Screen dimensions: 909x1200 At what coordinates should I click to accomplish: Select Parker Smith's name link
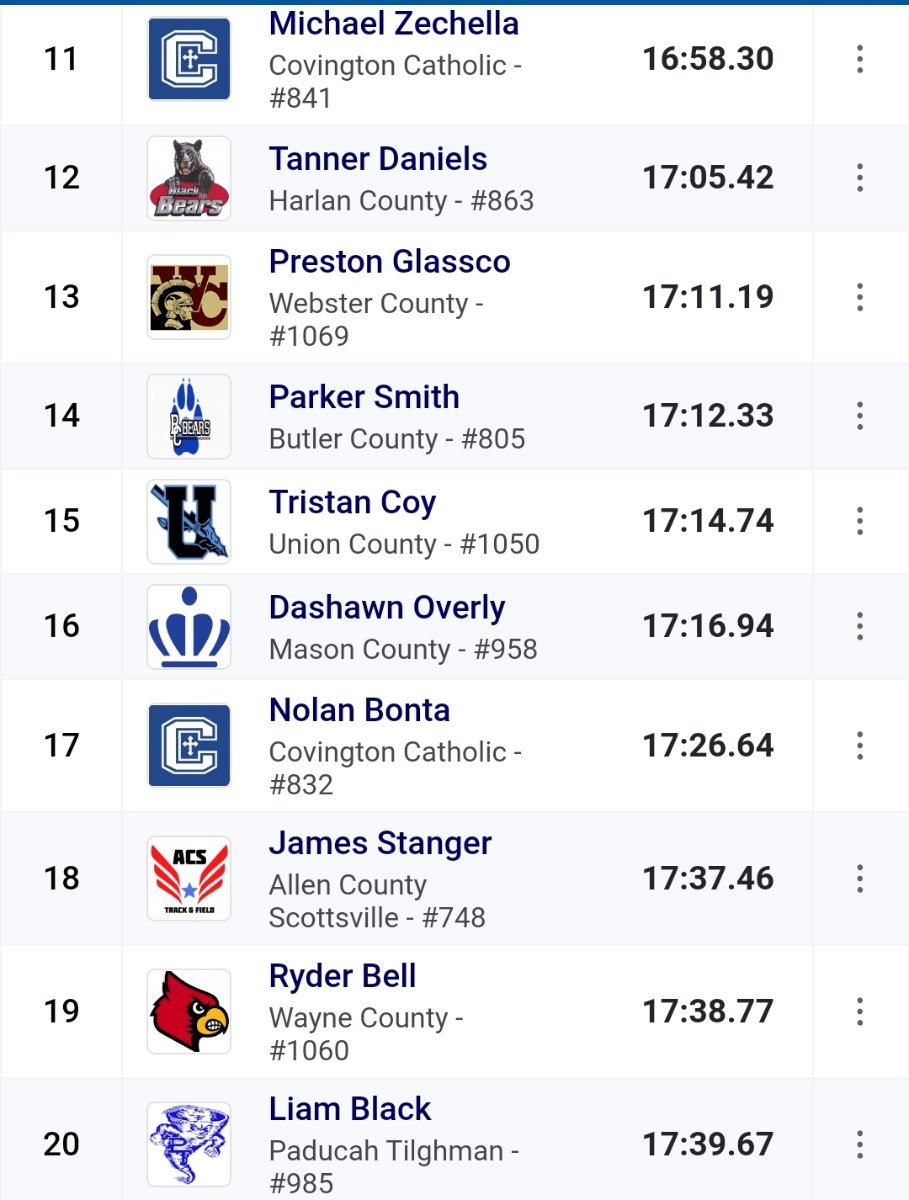click(x=364, y=397)
